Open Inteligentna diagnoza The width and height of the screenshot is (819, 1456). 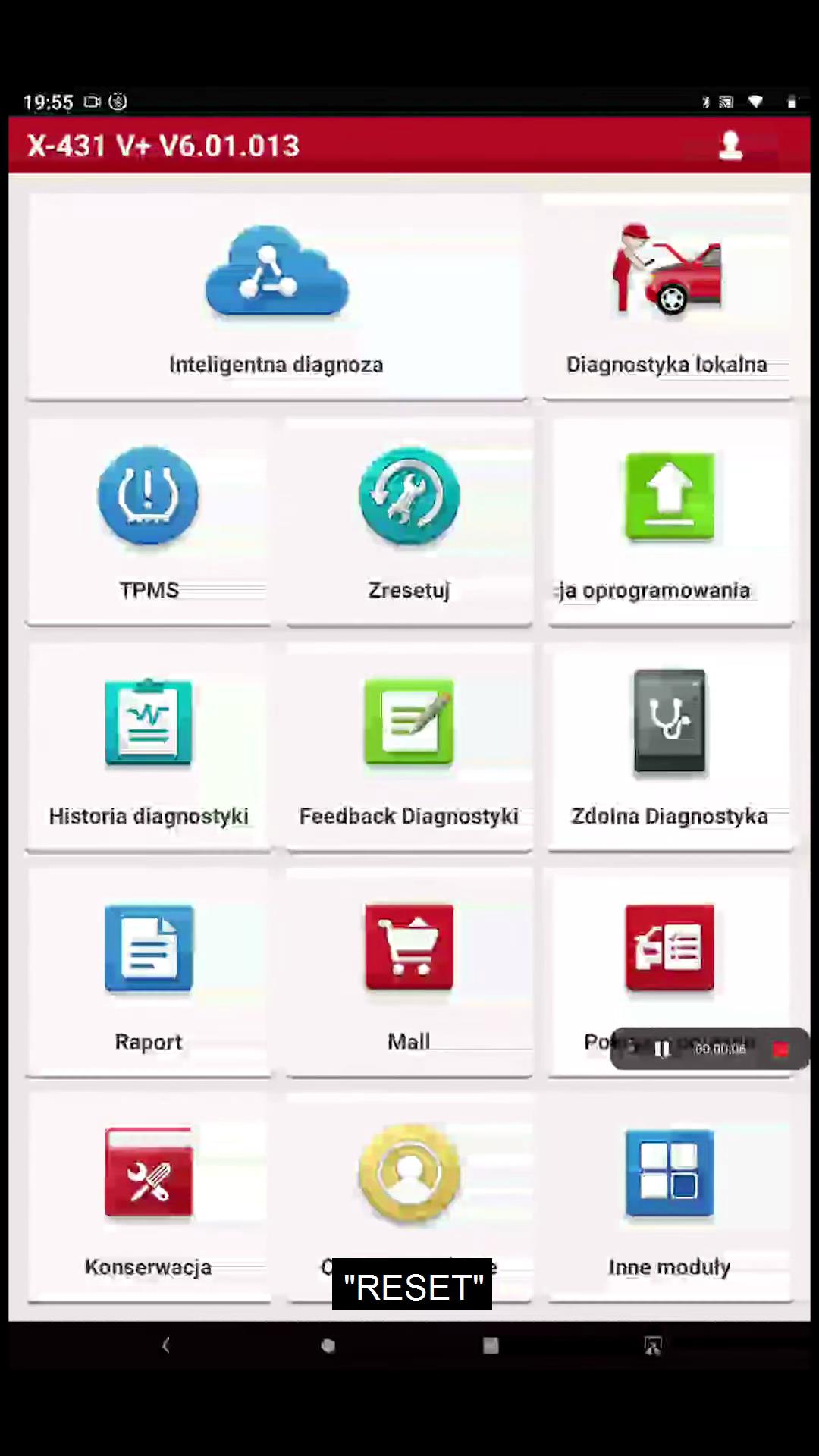[277, 297]
